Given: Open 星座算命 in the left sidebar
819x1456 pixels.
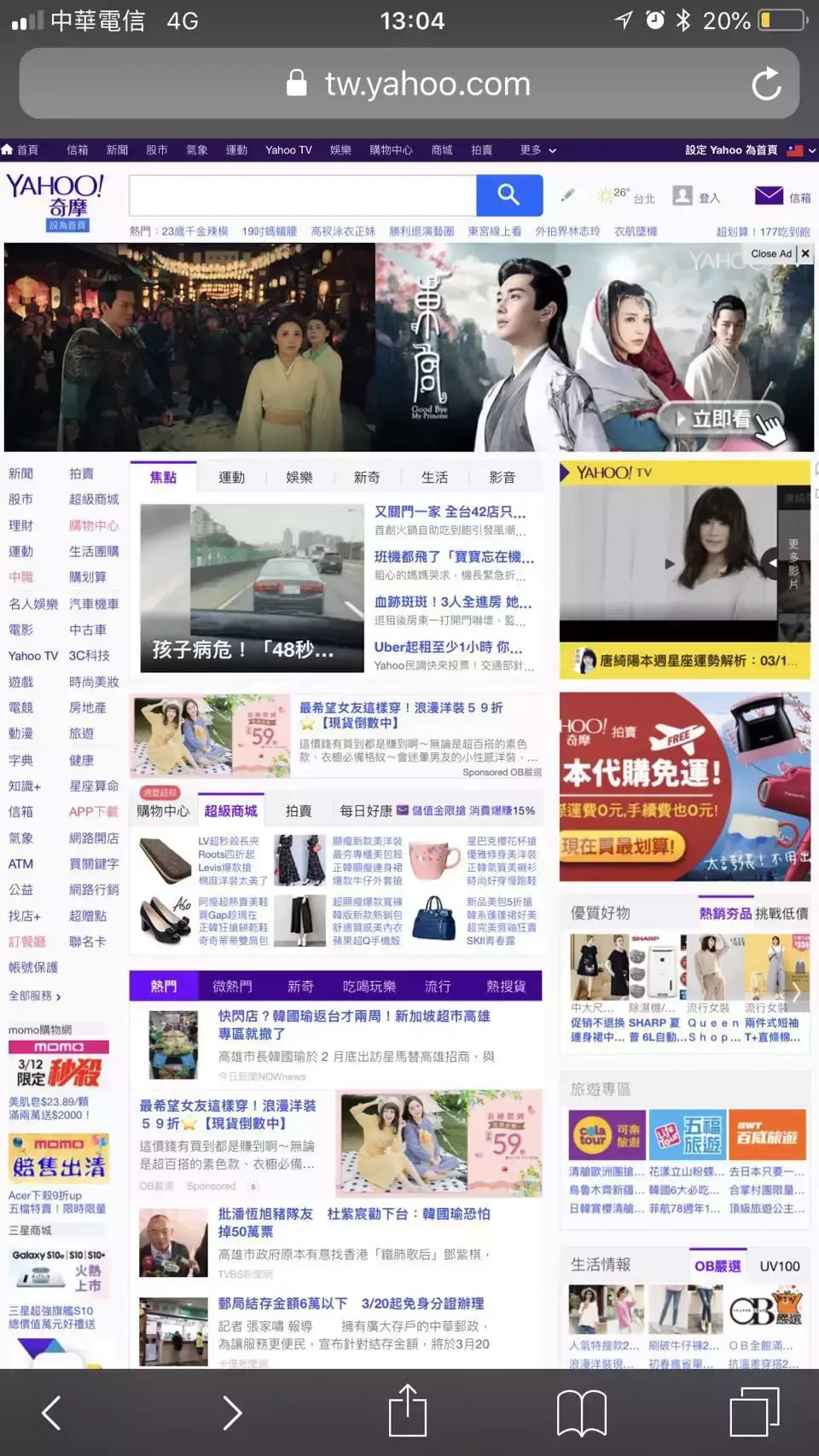Looking at the screenshot, I should tap(93, 786).
